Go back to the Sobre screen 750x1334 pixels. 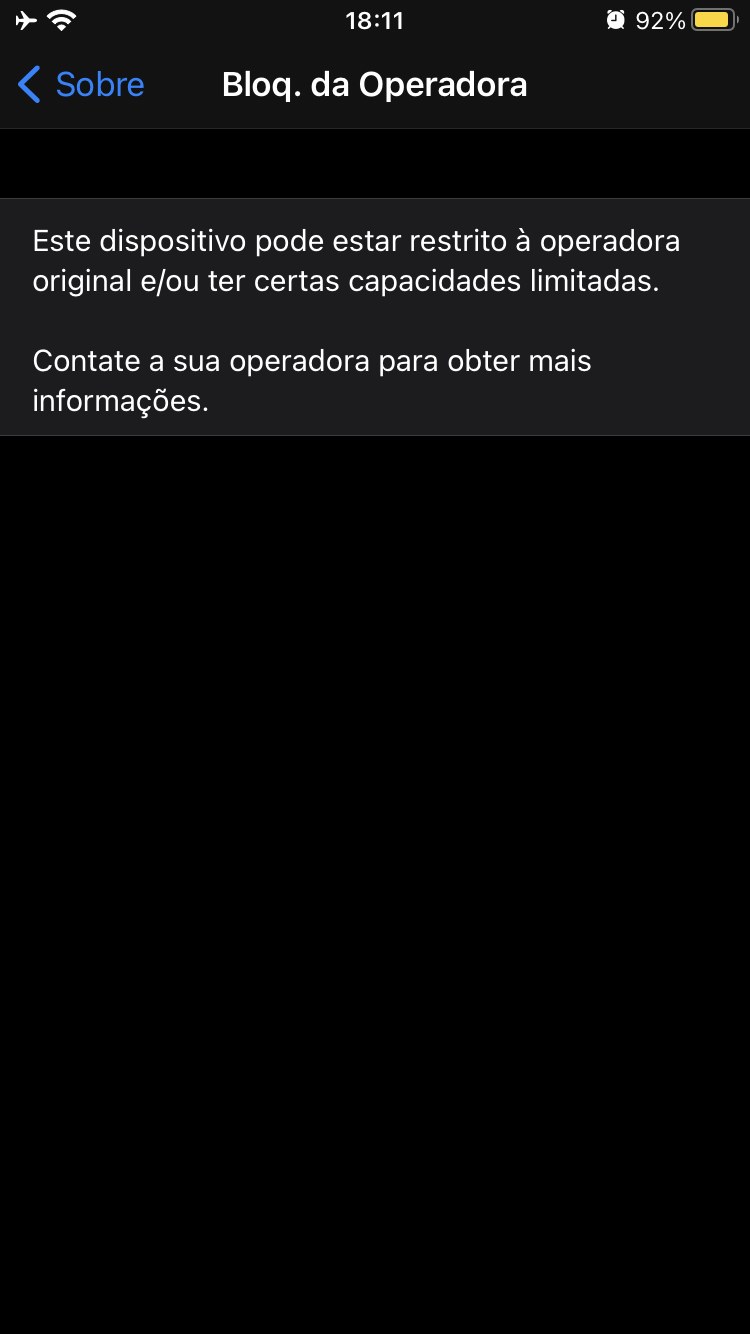click(82, 85)
